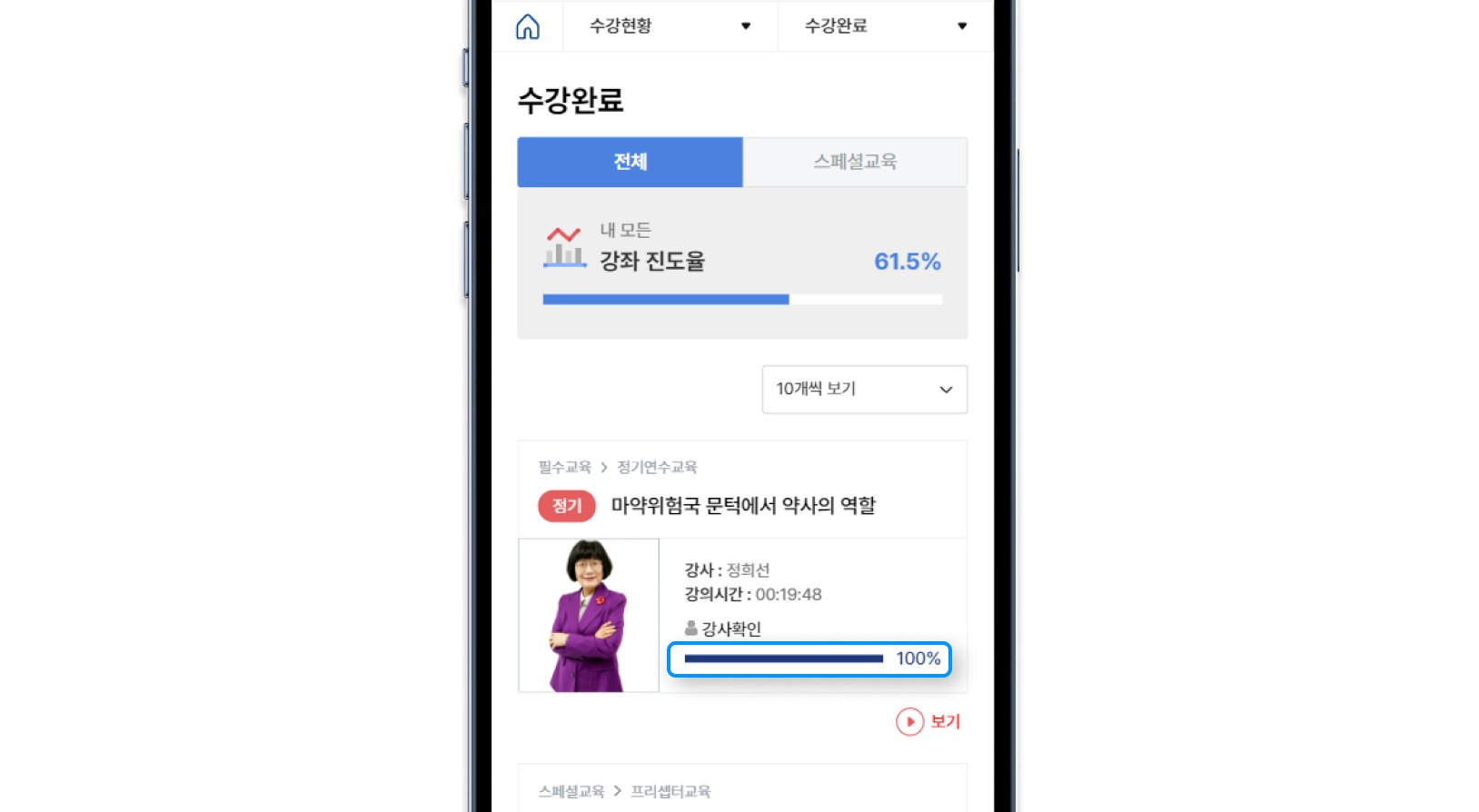Screen dimensions: 1479x812
Task: Open the 10개씩 보기 dropdown
Action: pyautogui.click(x=864, y=389)
